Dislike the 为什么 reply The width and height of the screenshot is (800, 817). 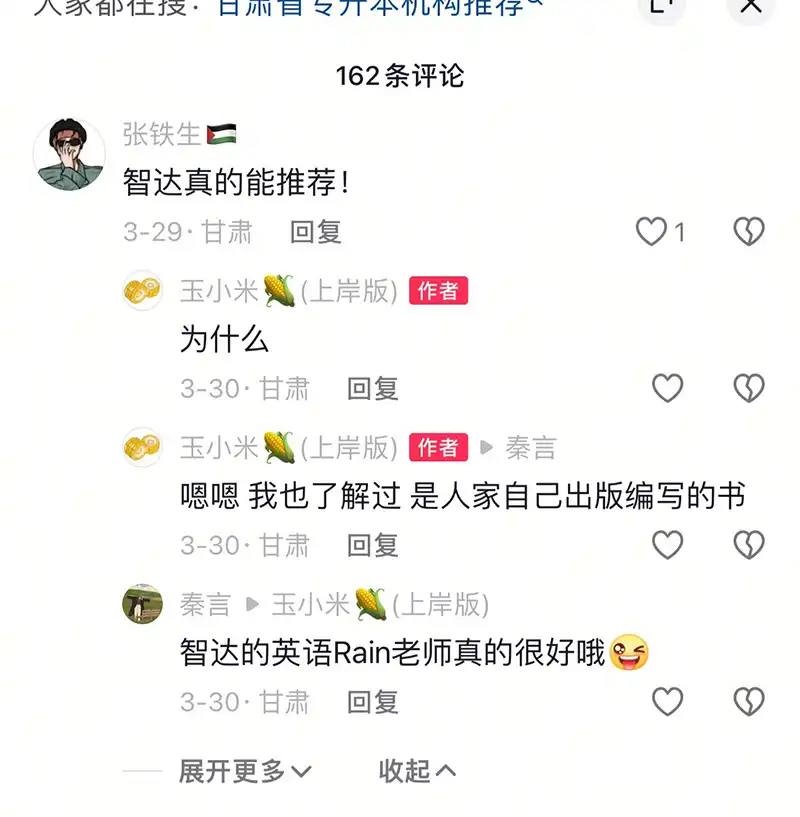pos(749,388)
